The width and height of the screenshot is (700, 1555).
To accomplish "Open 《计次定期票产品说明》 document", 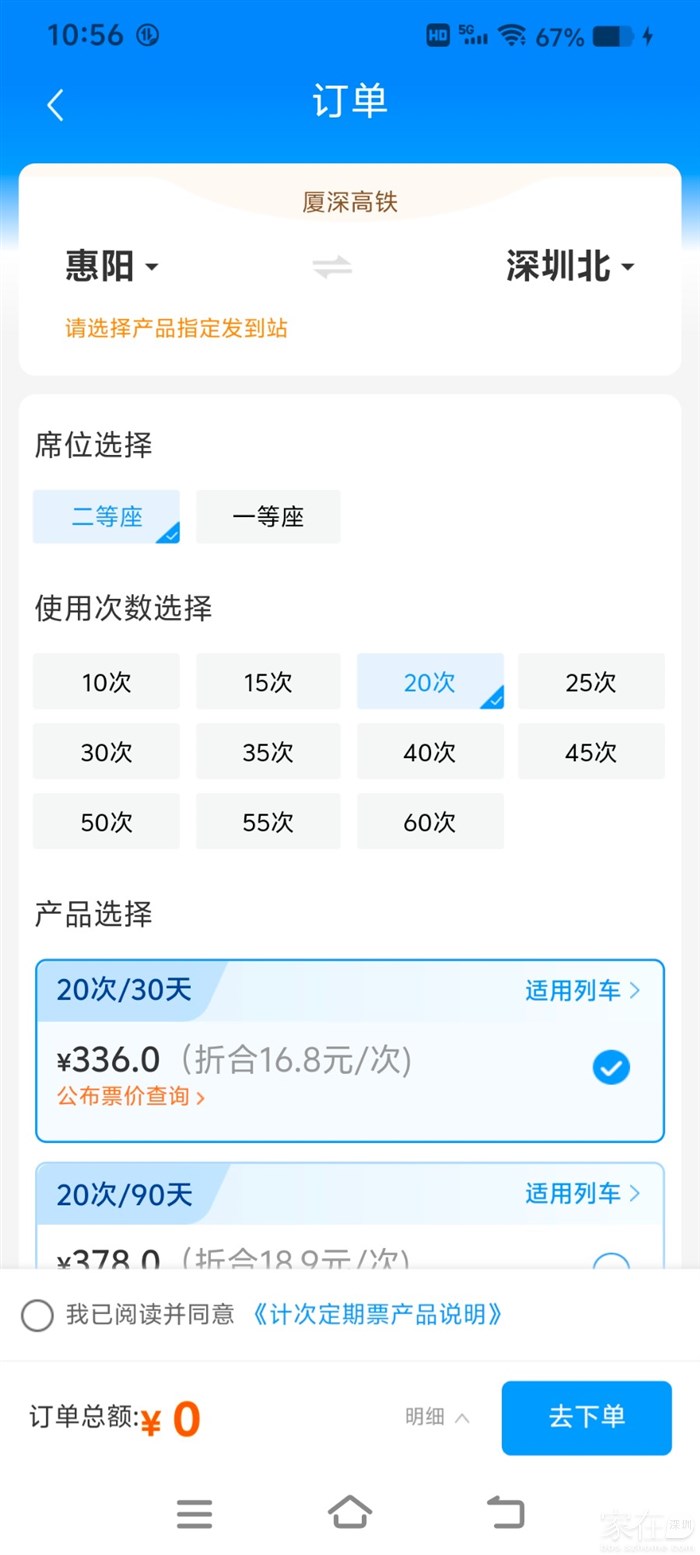I will (373, 1314).
